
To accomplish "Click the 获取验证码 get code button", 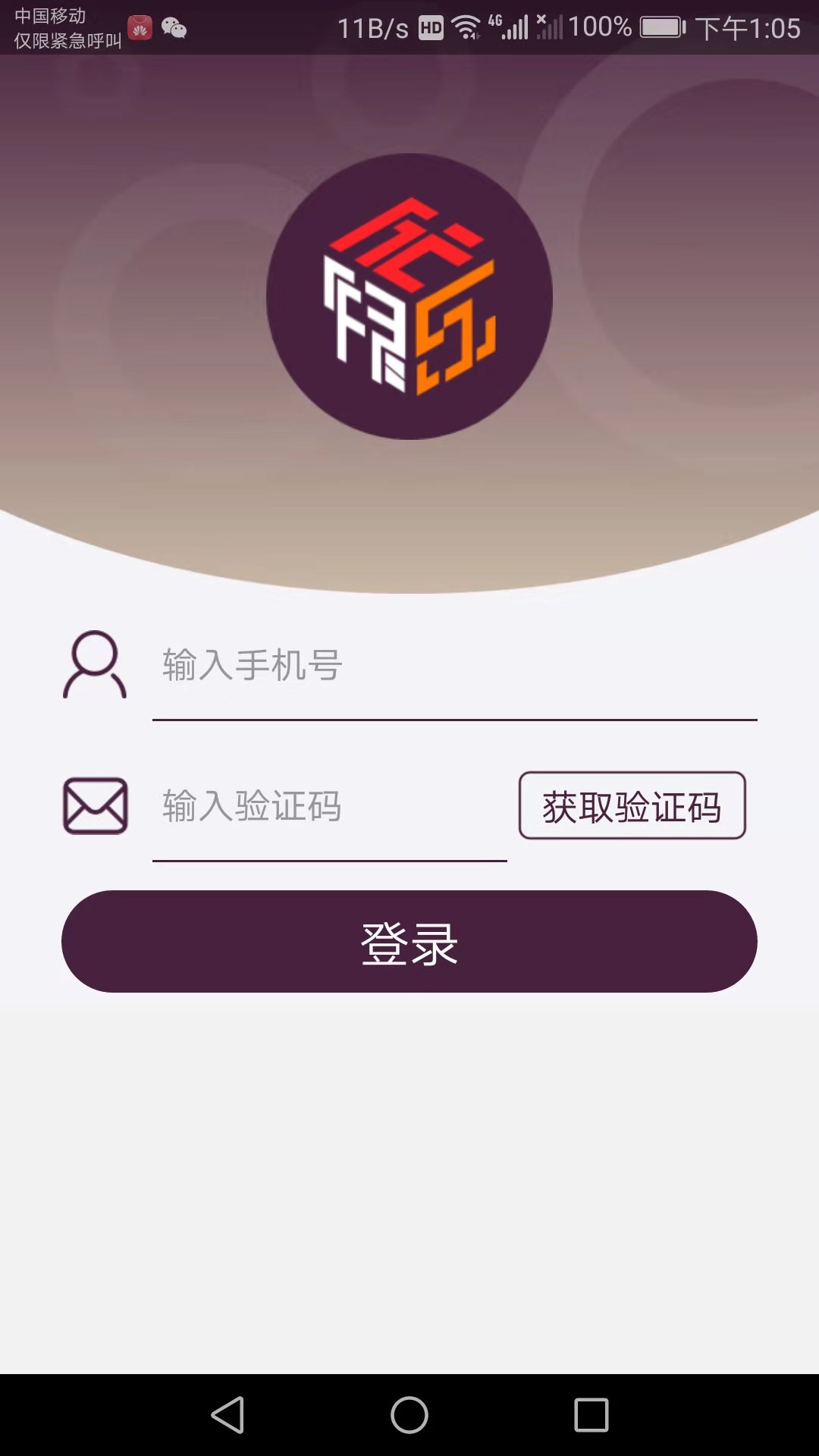I will click(x=632, y=806).
